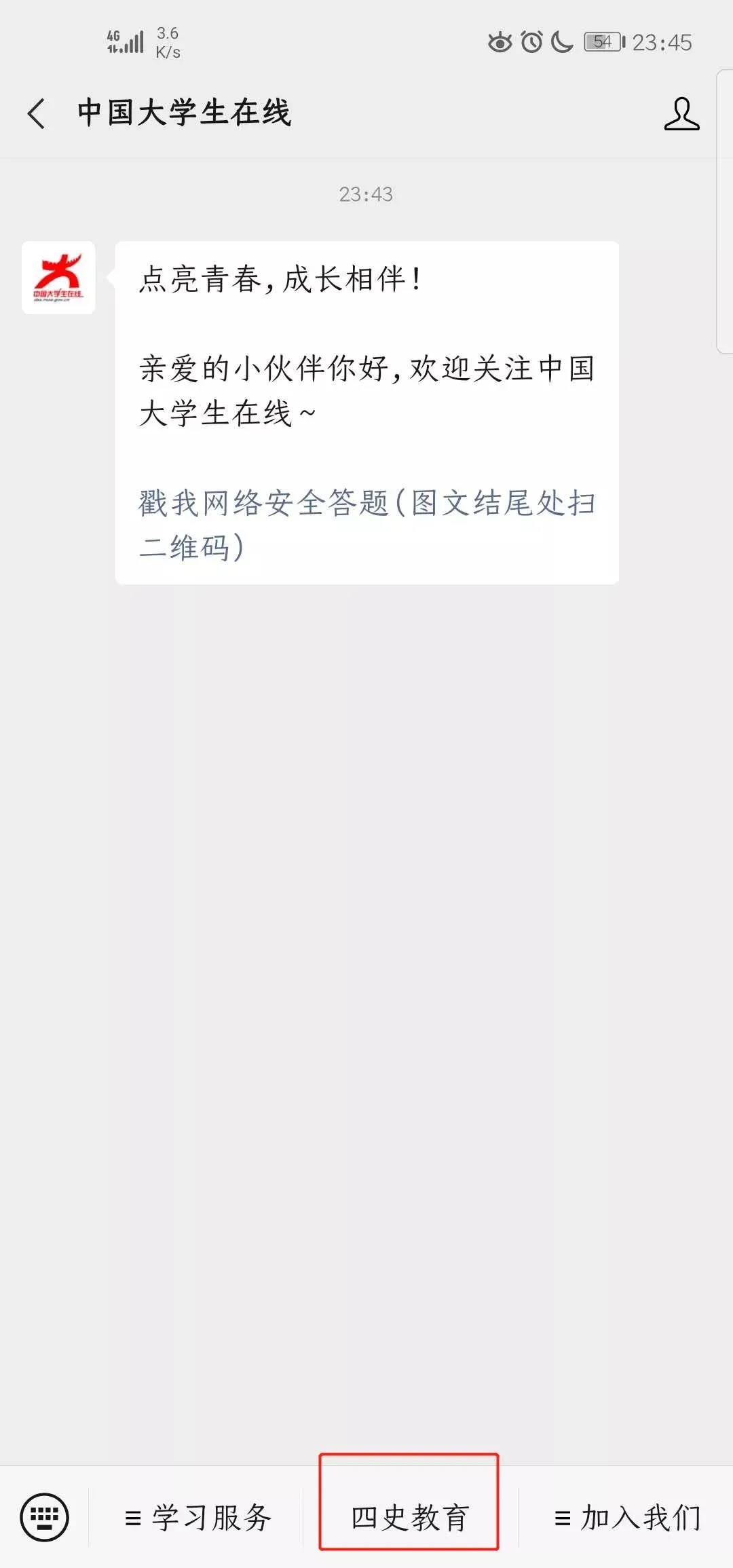Expand the 学习服务 menu
Image resolution: width=733 pixels, height=1568 pixels.
coord(198,1518)
